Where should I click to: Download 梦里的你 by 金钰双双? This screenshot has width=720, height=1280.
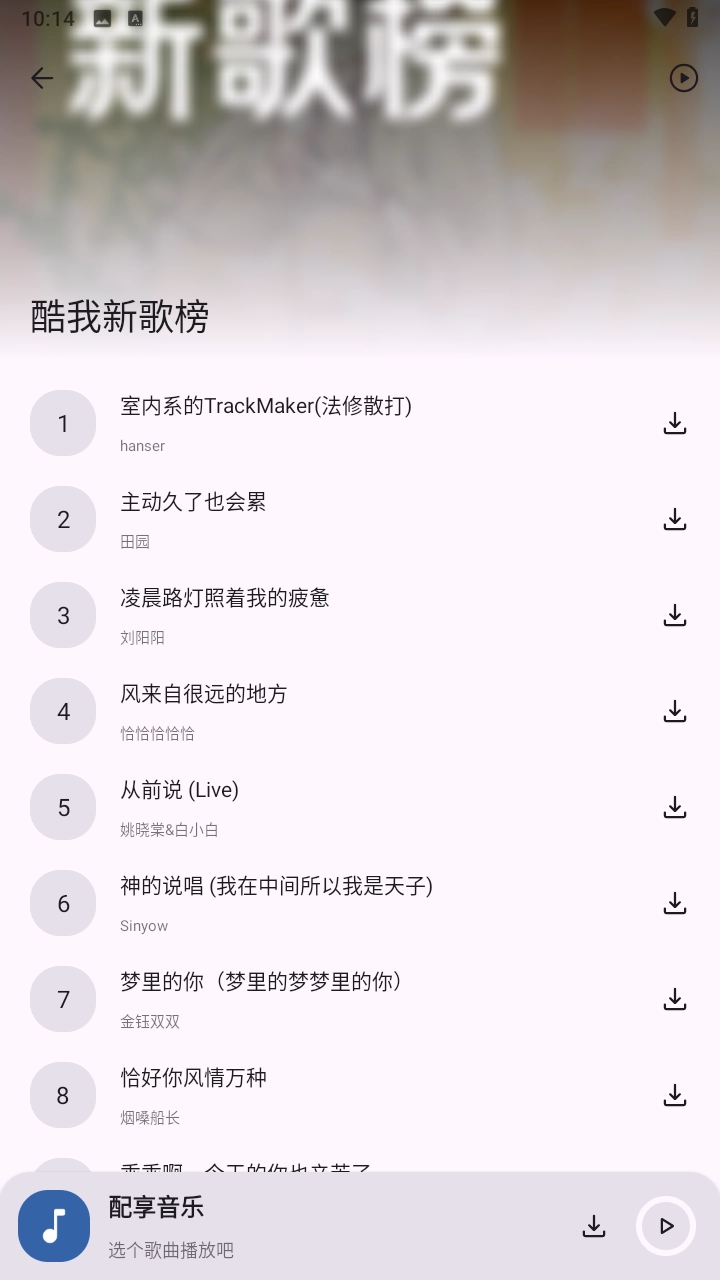pyautogui.click(x=675, y=999)
